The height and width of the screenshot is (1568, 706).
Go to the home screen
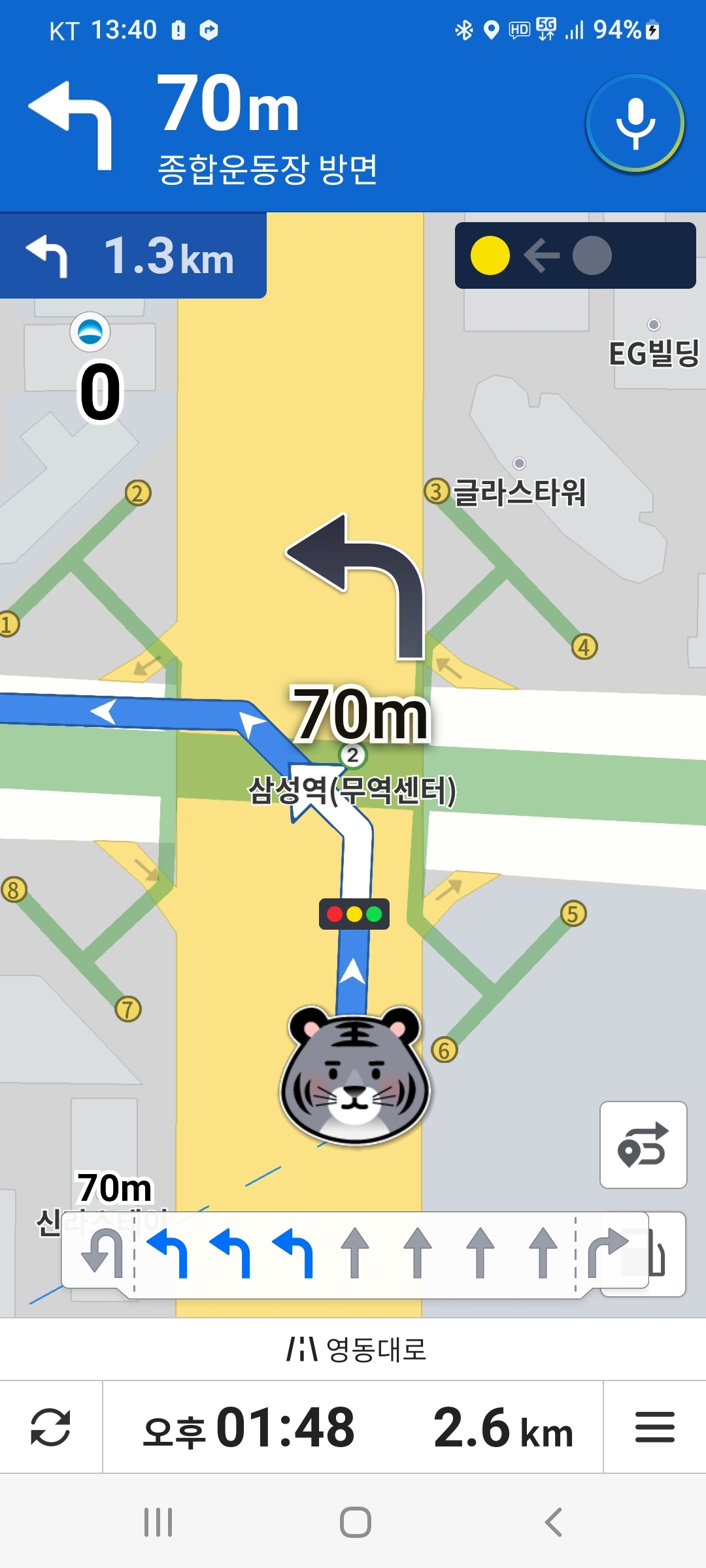pyautogui.click(x=355, y=1522)
